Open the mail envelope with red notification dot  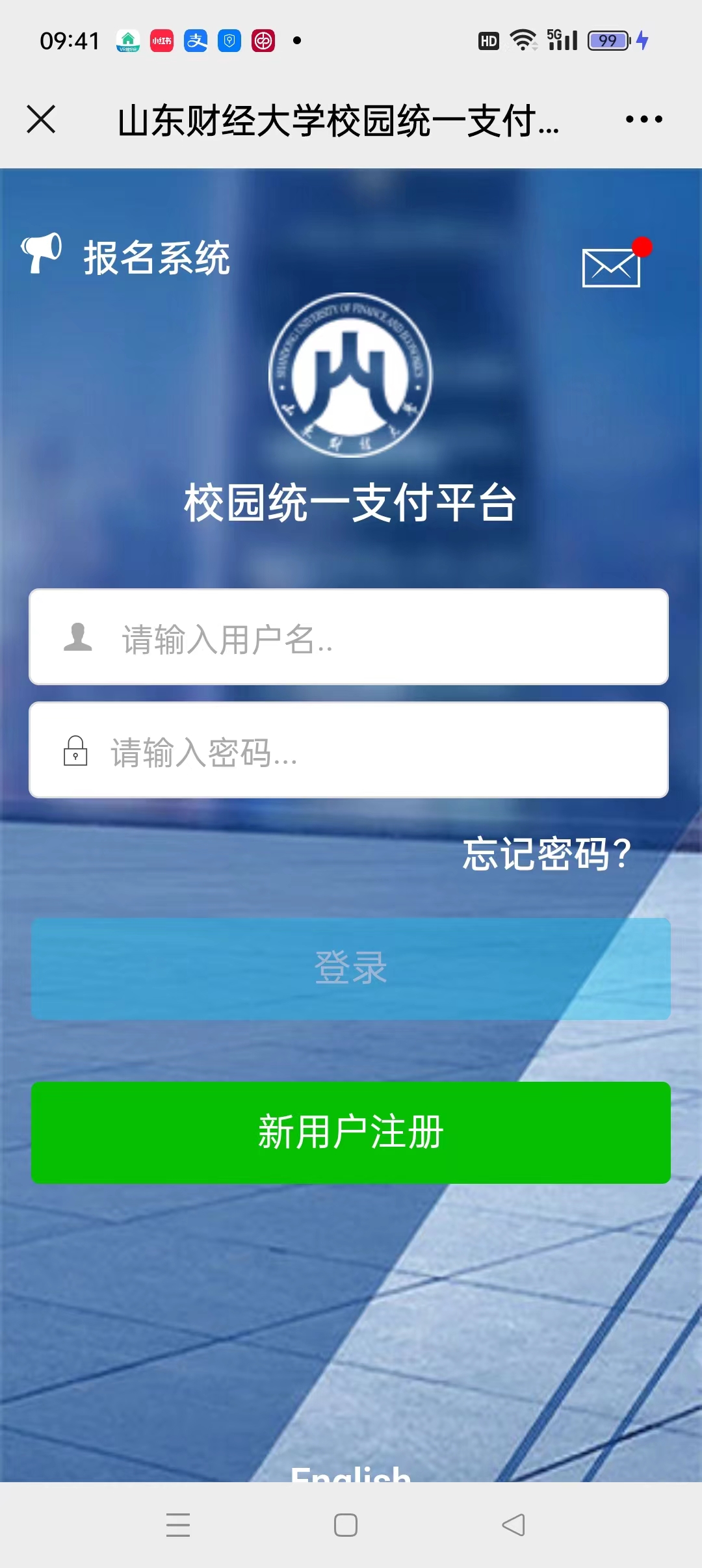[x=612, y=266]
